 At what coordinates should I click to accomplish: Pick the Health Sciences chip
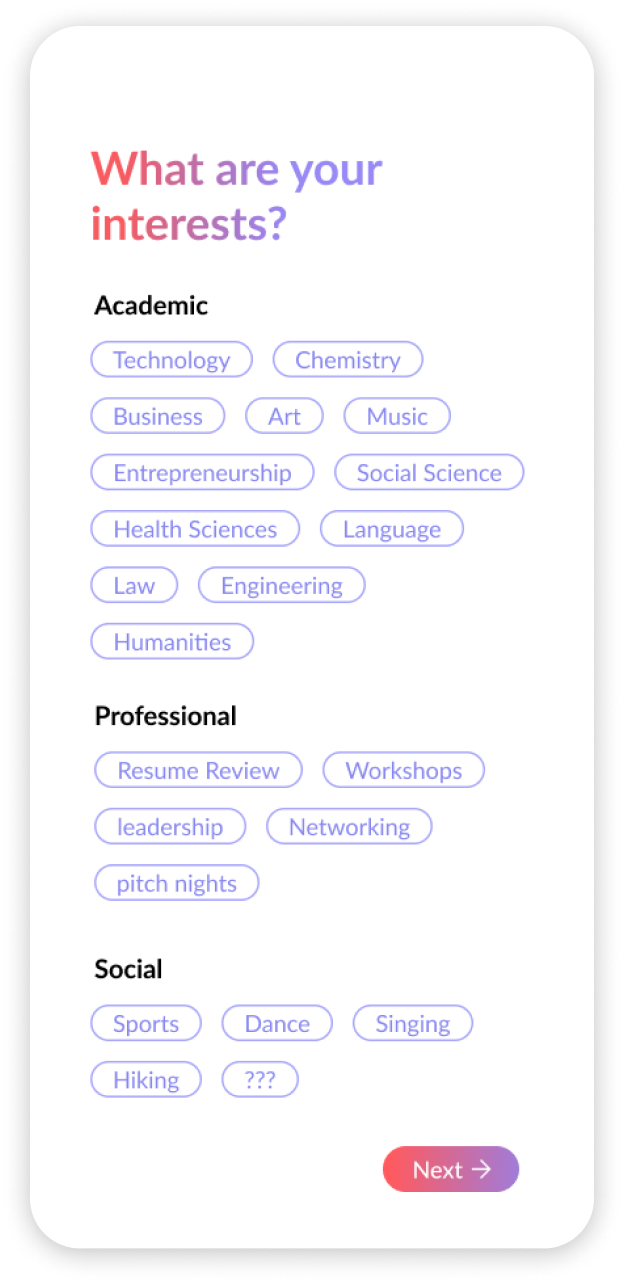195,529
